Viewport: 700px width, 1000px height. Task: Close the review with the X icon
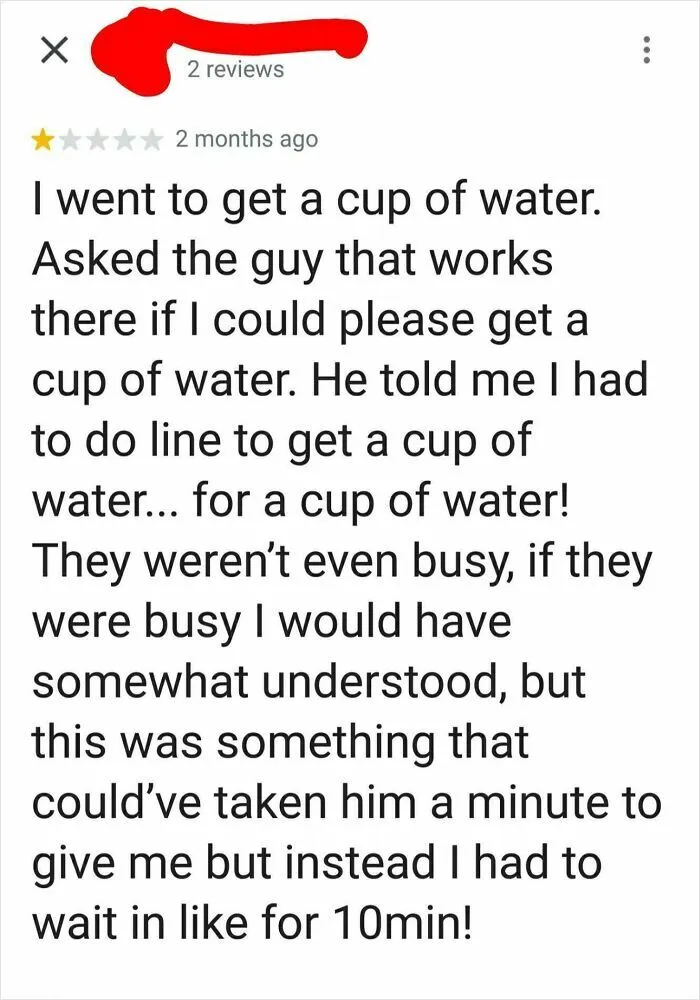(54, 50)
